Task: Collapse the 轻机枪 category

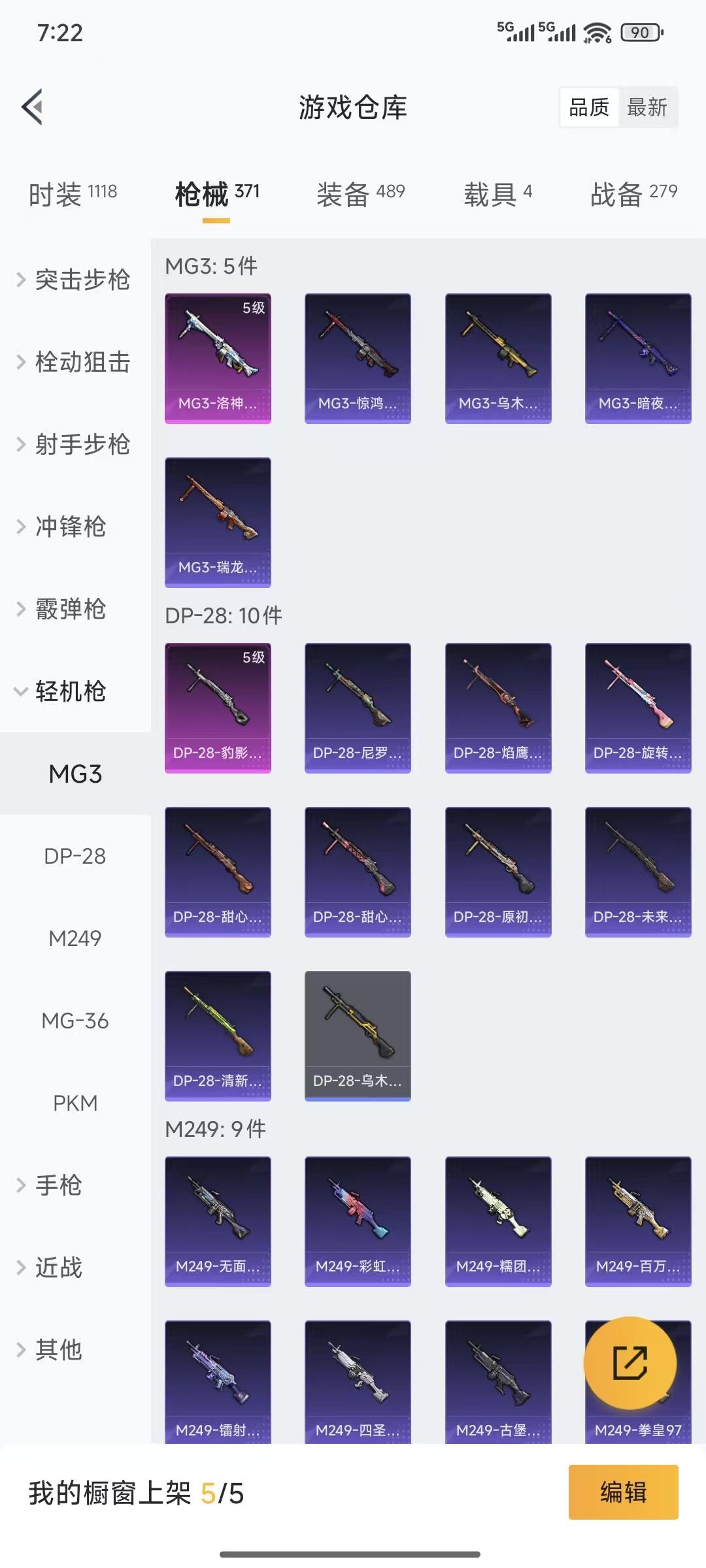Action: (x=72, y=693)
